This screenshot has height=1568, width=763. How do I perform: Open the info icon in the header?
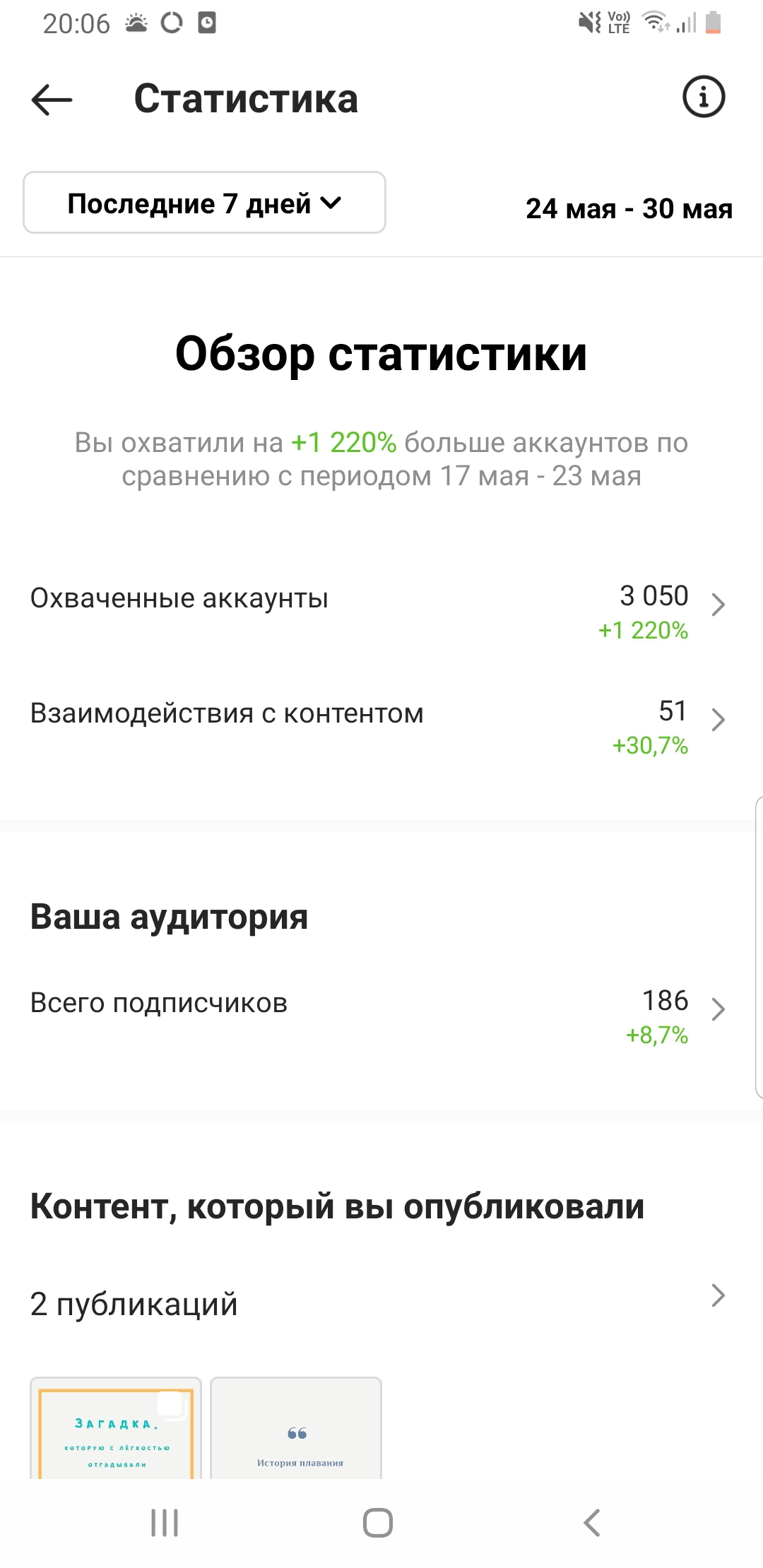pos(703,97)
